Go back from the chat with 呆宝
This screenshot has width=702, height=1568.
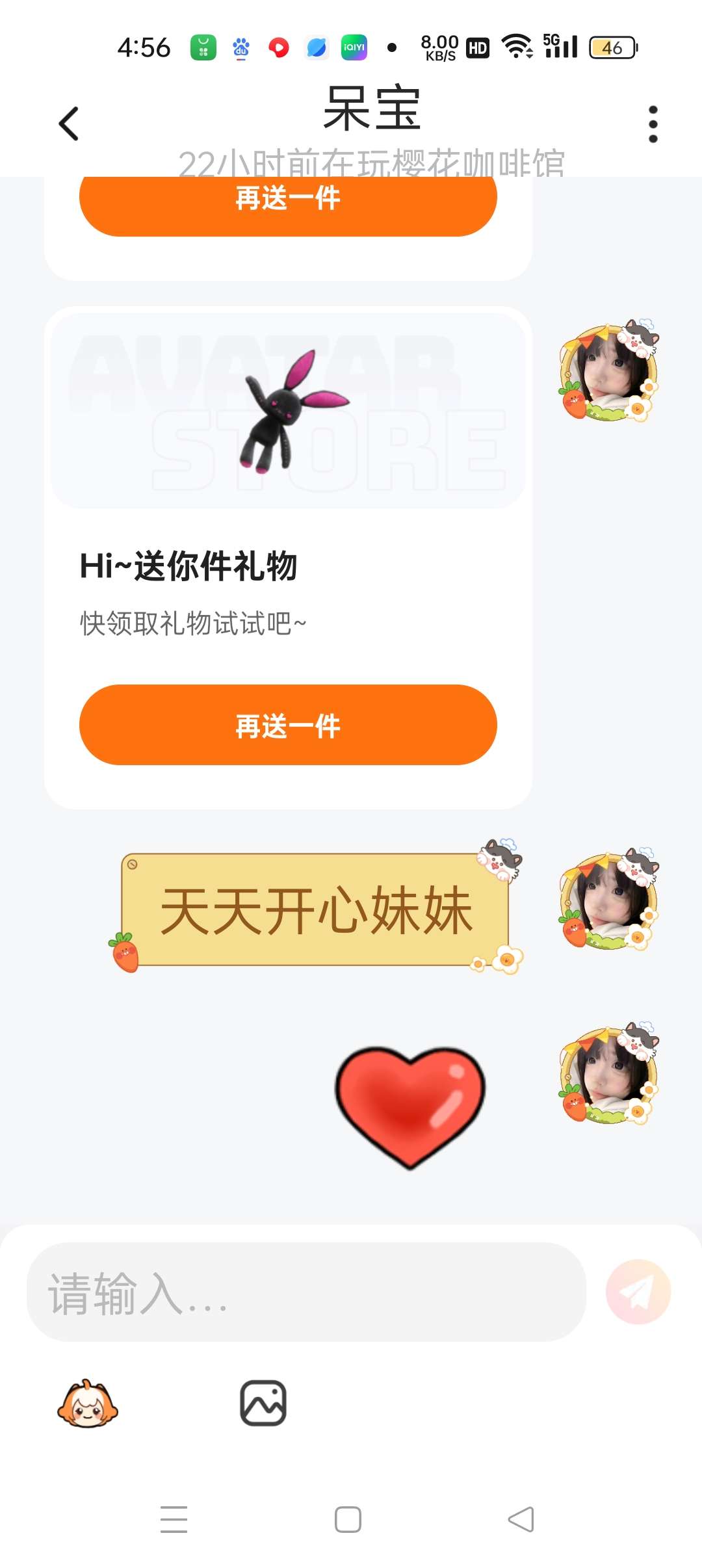(x=69, y=124)
